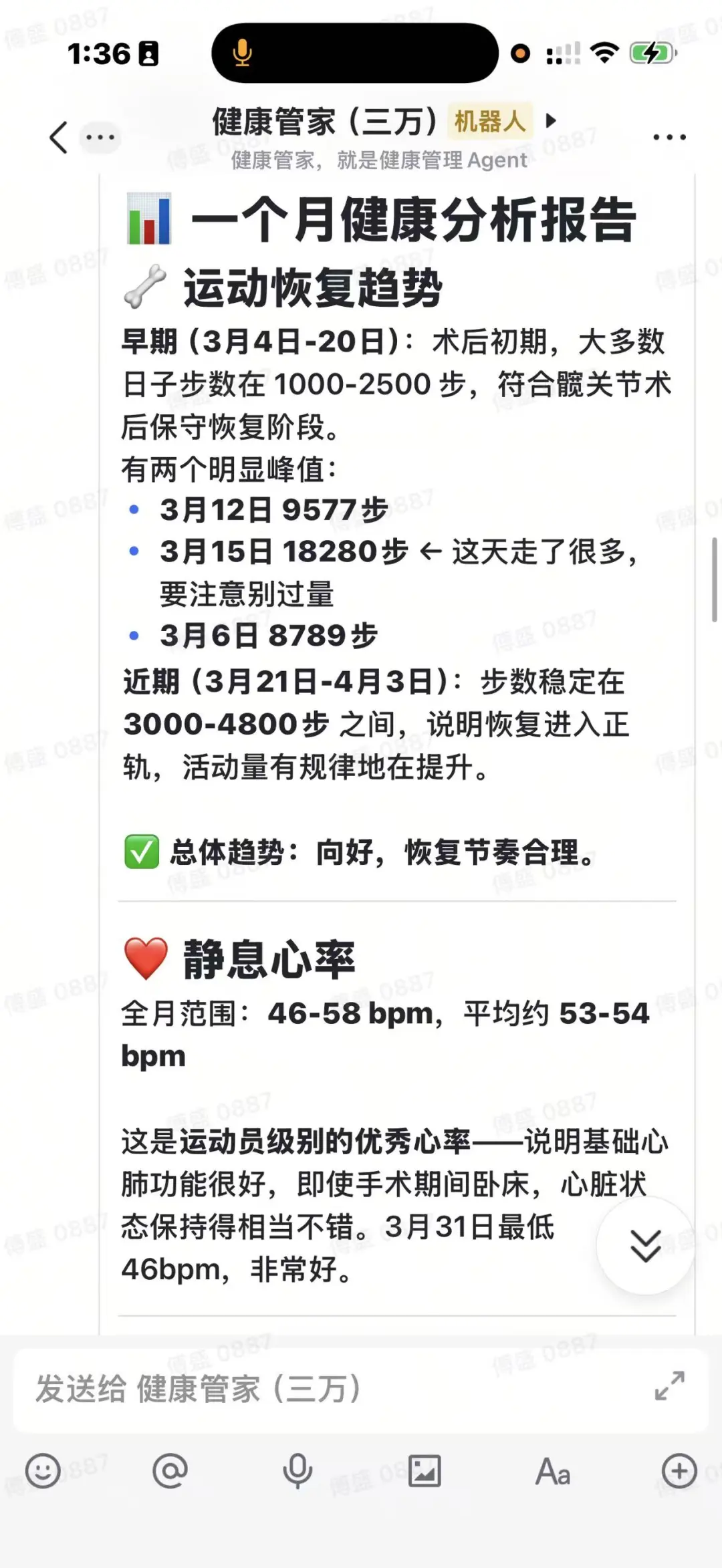This screenshot has height=1568, width=722.
Task: Start a voice message with the microphone
Action: point(297,1471)
